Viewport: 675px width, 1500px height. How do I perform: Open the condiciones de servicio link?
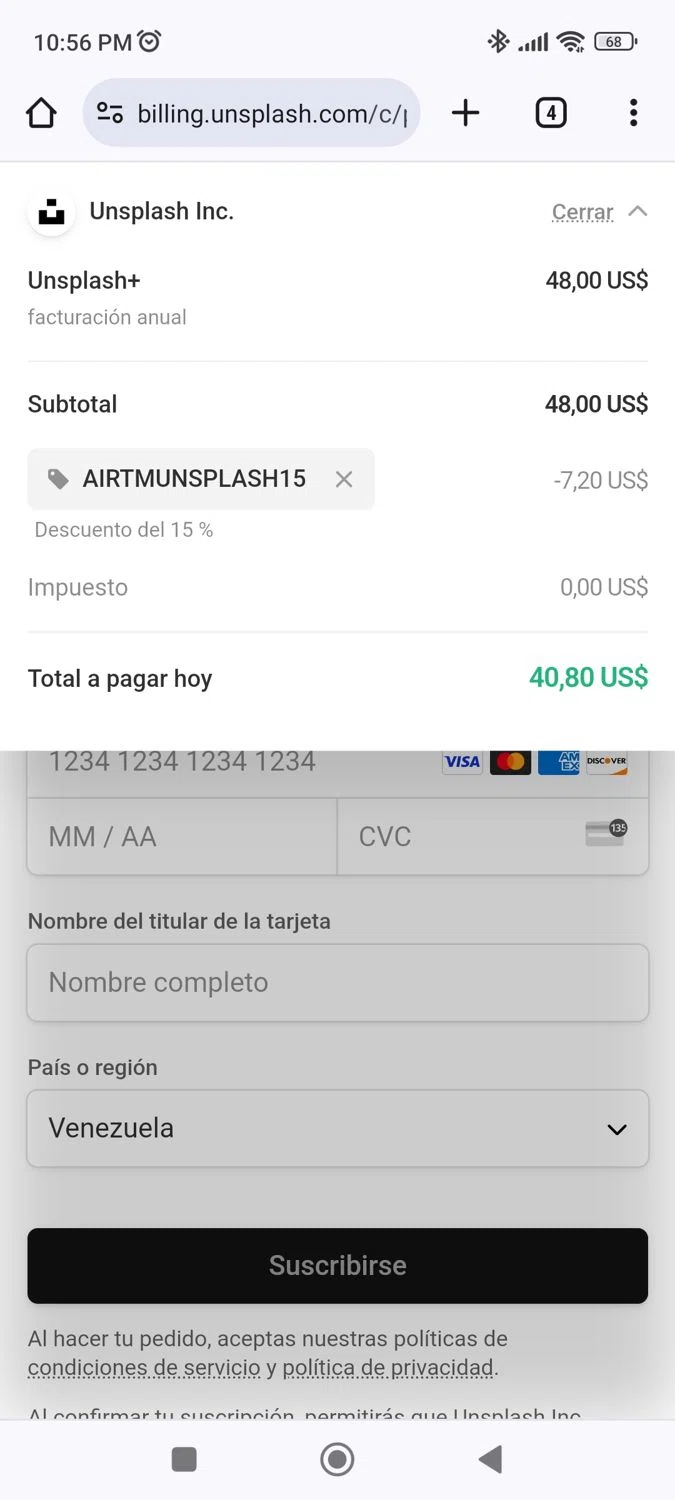tap(144, 1368)
